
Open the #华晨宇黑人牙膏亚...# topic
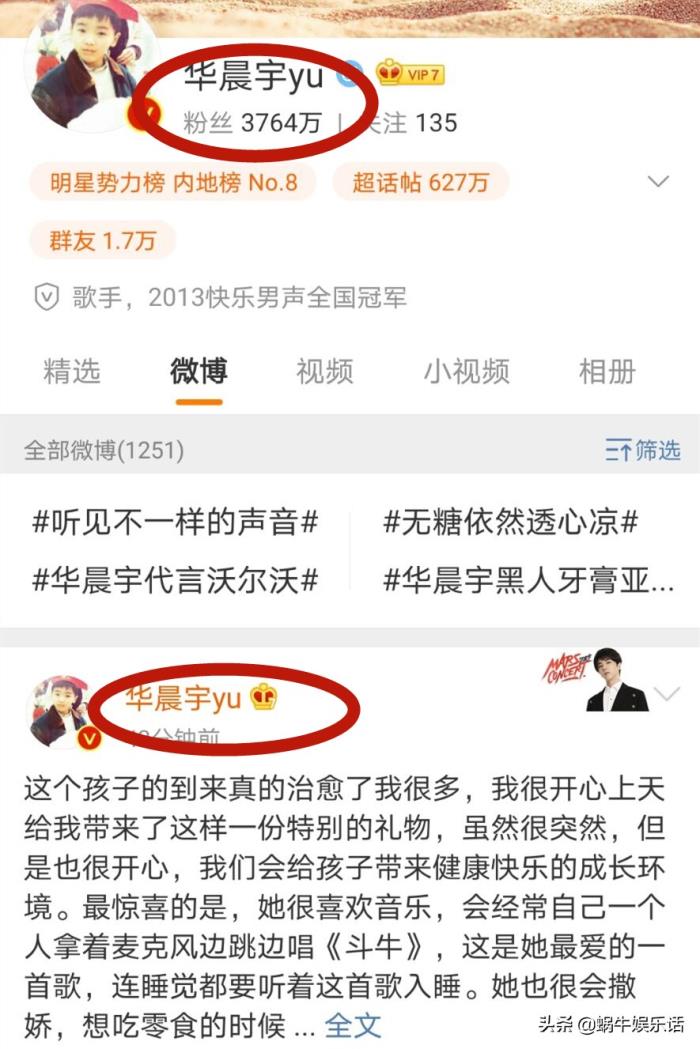(x=528, y=580)
